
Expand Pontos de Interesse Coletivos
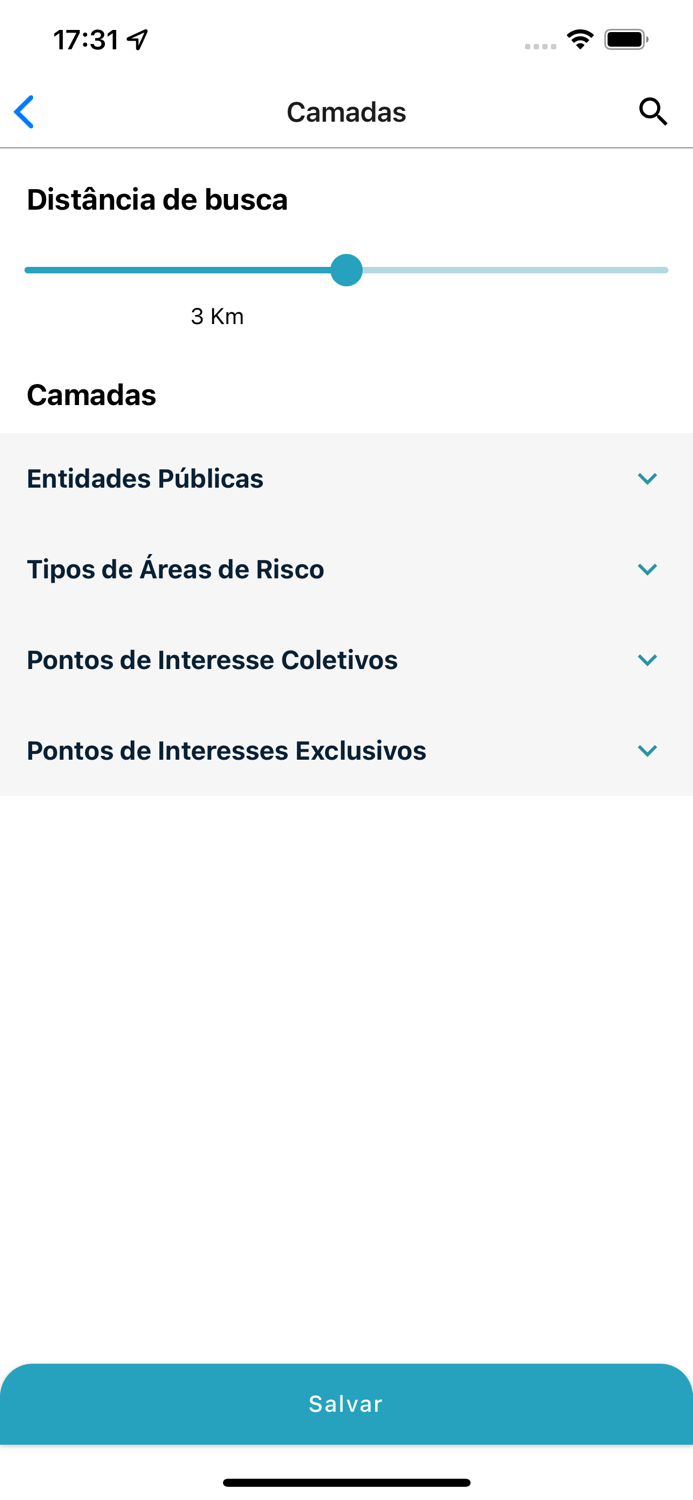click(x=647, y=660)
